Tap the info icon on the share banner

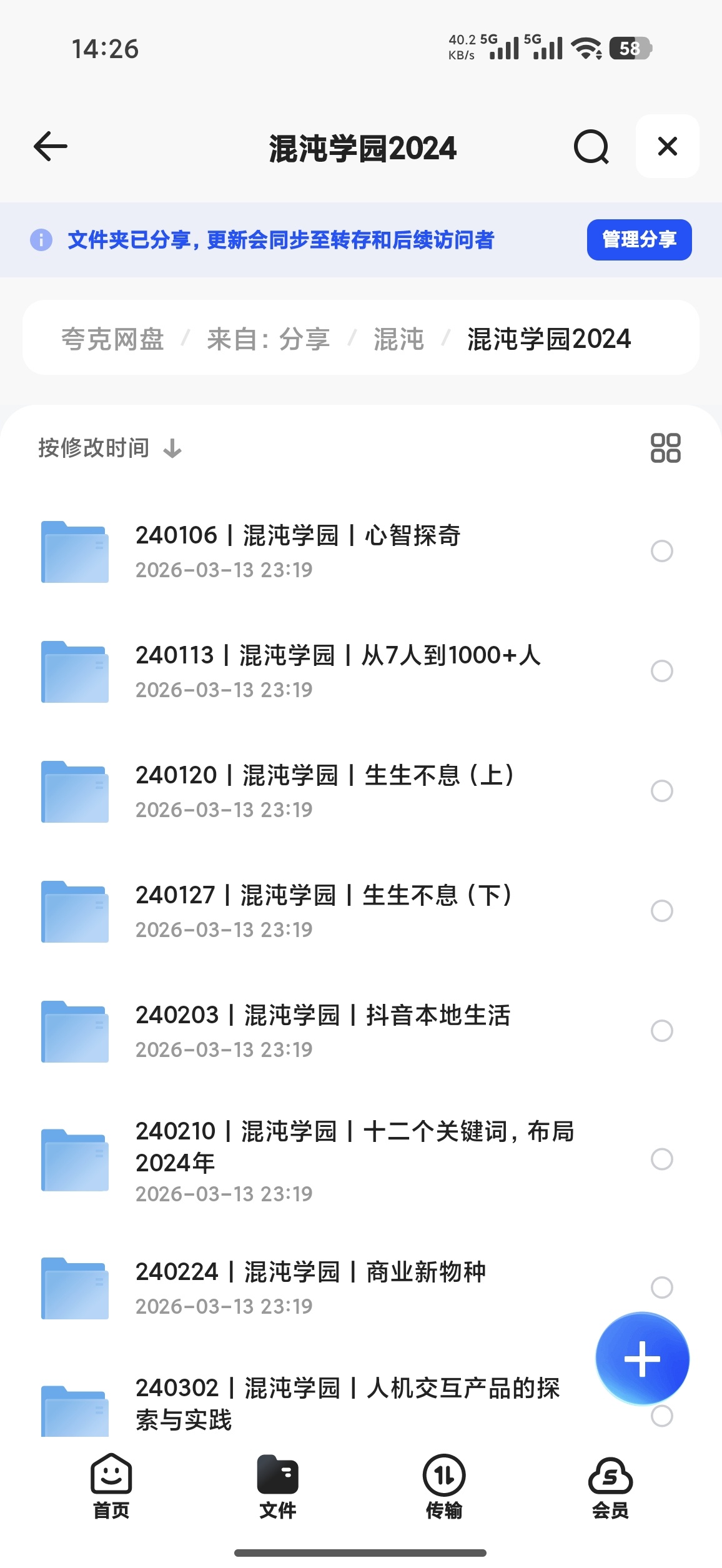click(x=41, y=241)
